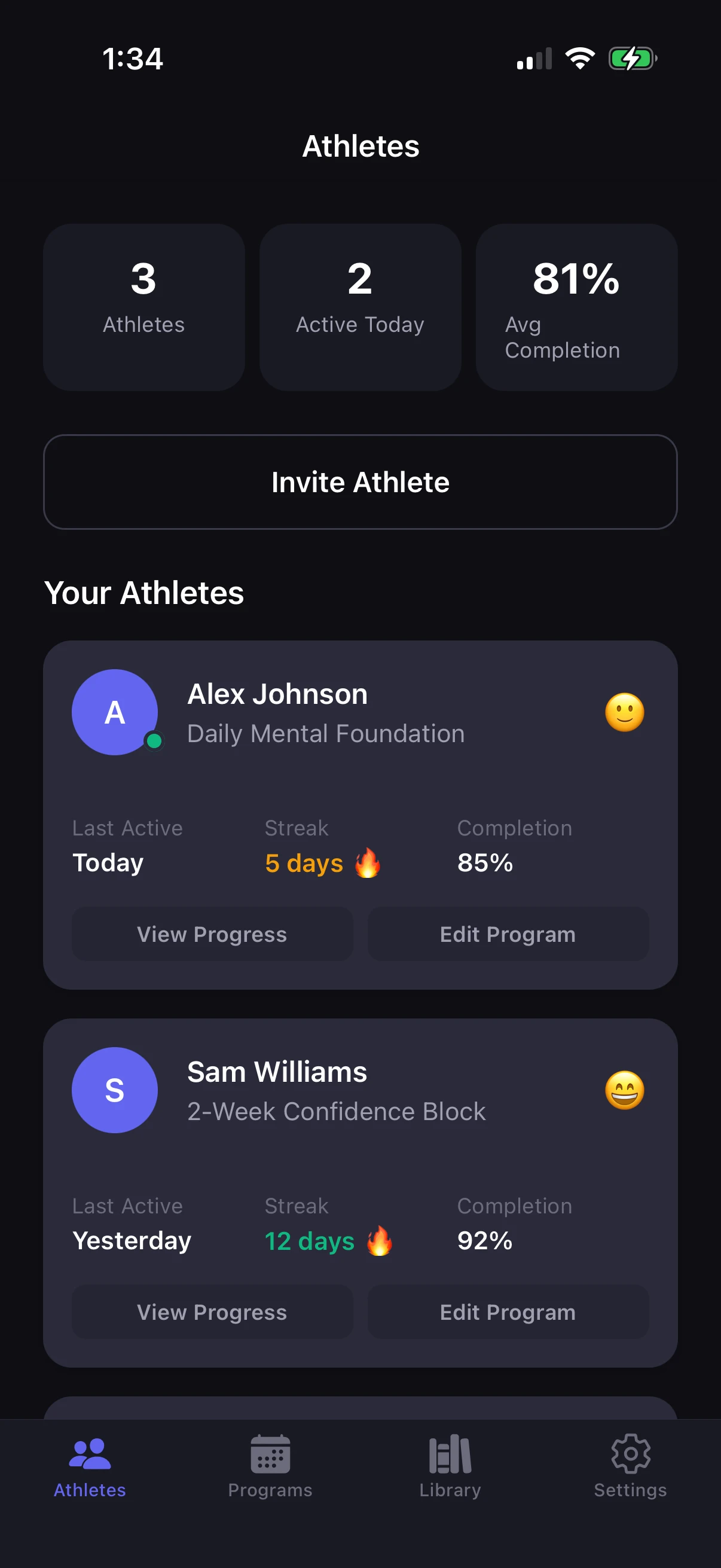The height and width of the screenshot is (1568, 721).
Task: Tap Sam Williams' happy mood emoji
Action: tap(624, 1090)
